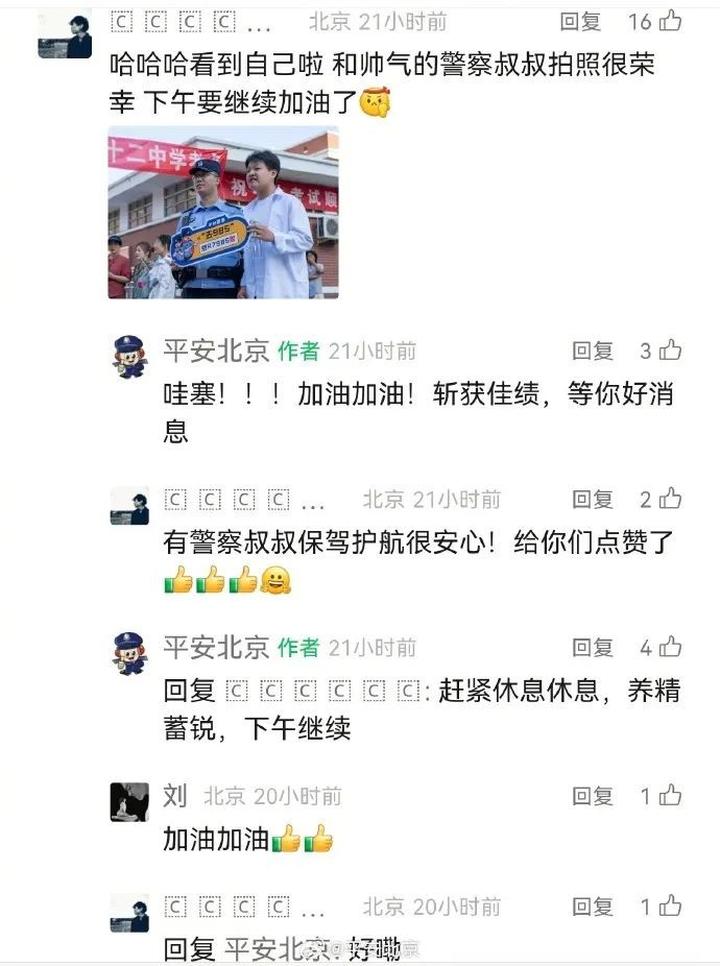
Task: Reply to 平安北京's 赶紧休息休息 comment
Action: pos(592,647)
